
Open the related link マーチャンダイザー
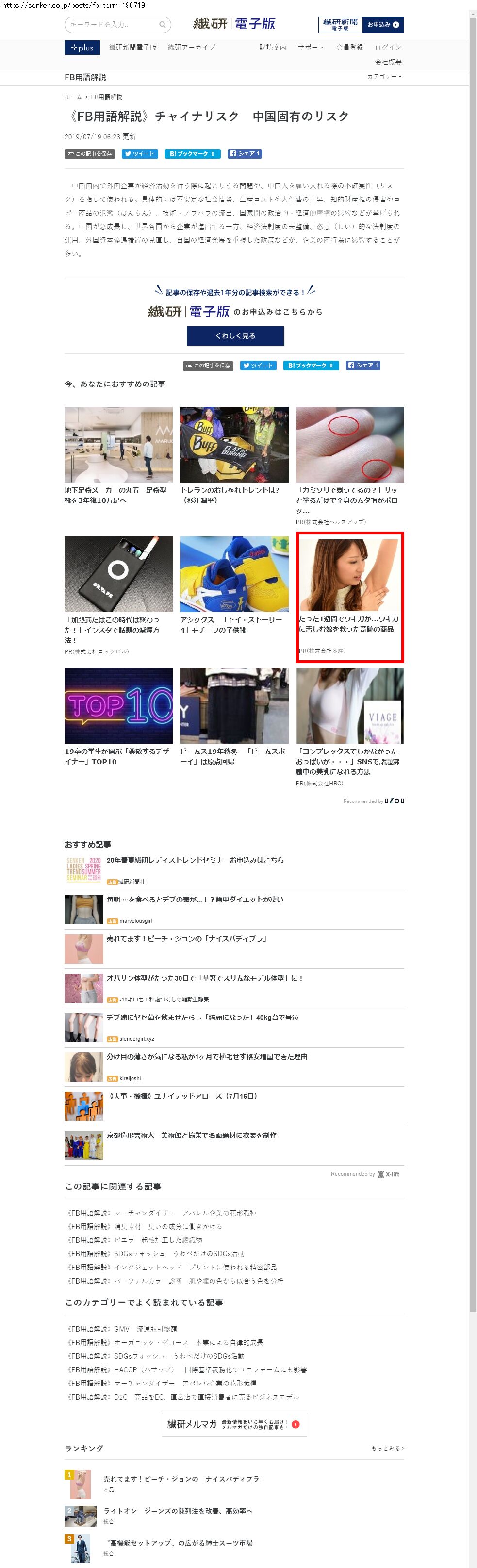162,1213
